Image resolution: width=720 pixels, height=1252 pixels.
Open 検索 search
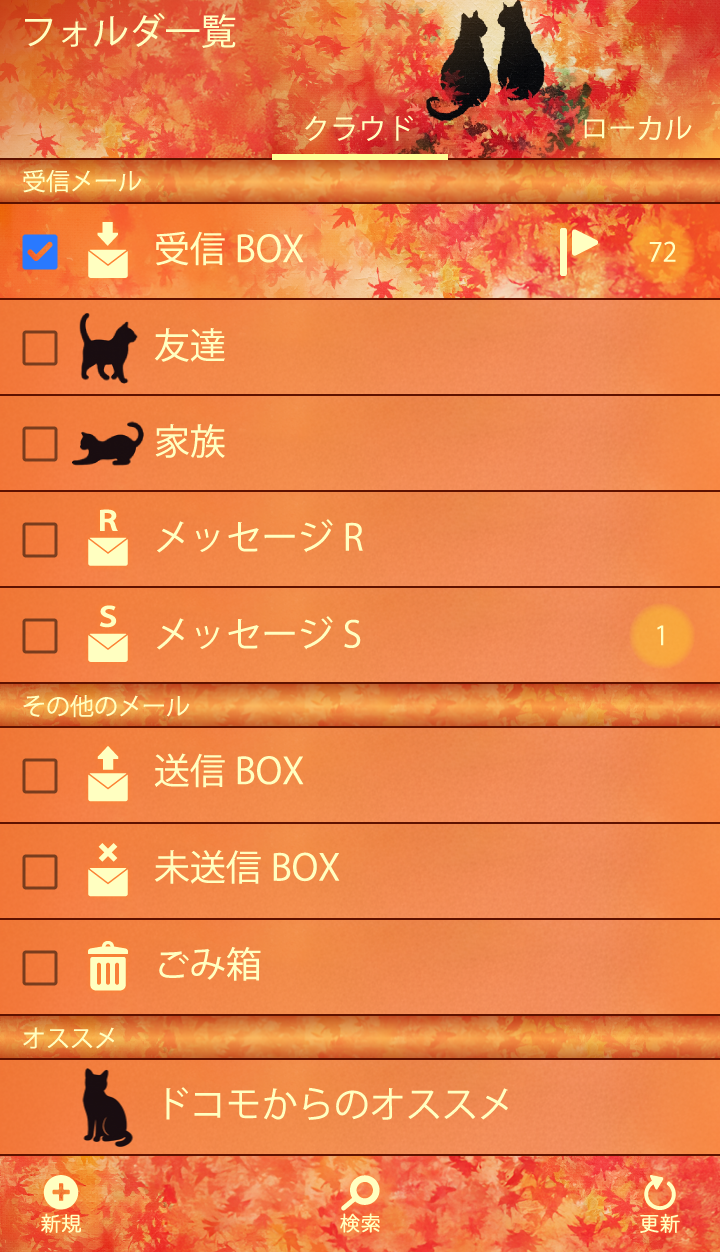point(360,1205)
